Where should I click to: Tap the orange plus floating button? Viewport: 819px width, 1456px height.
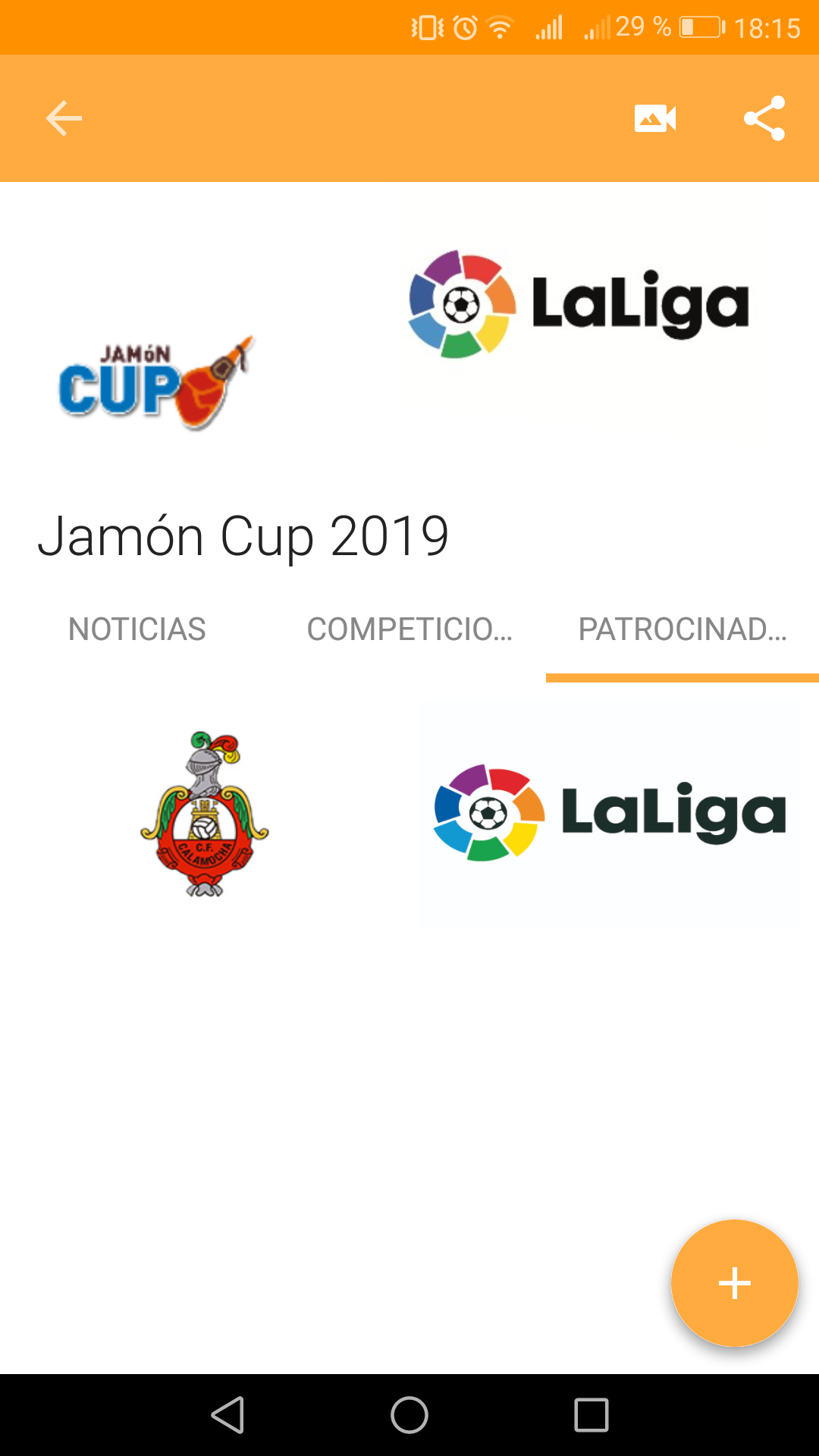click(734, 1283)
